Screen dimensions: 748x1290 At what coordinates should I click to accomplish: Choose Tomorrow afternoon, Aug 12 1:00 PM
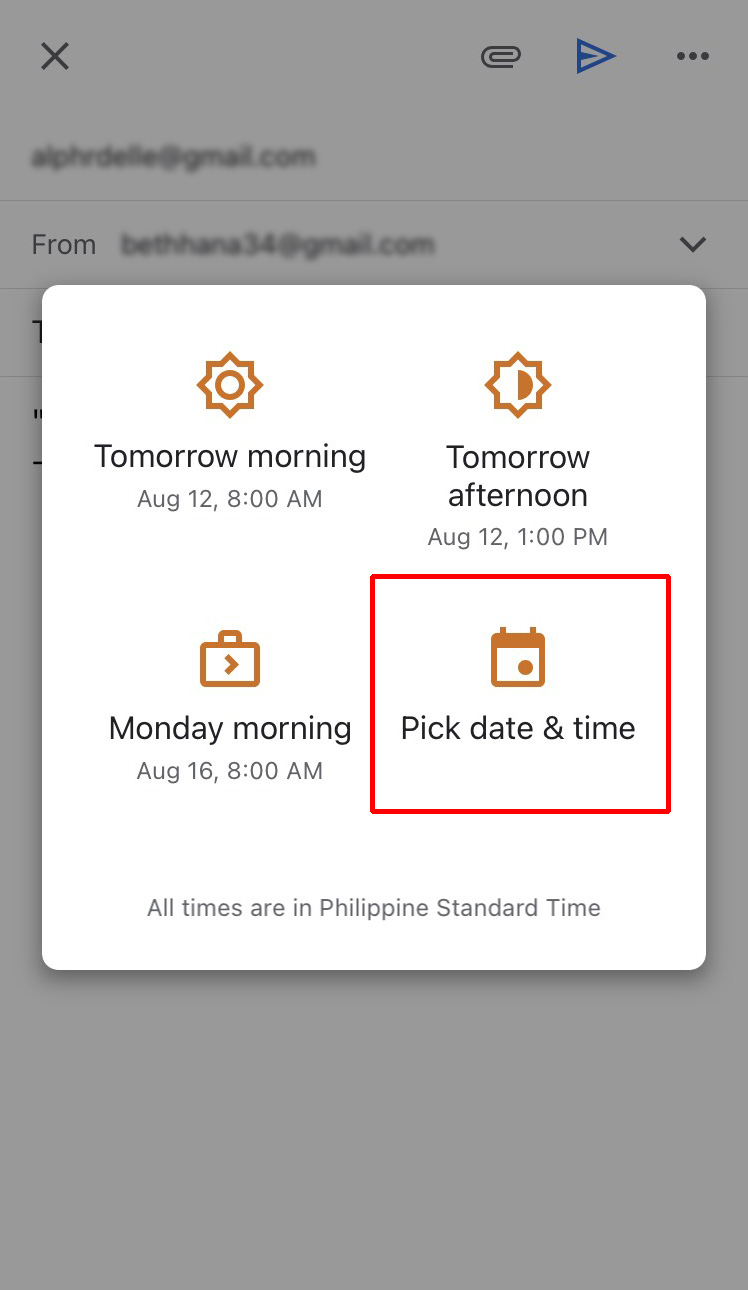tap(517, 450)
